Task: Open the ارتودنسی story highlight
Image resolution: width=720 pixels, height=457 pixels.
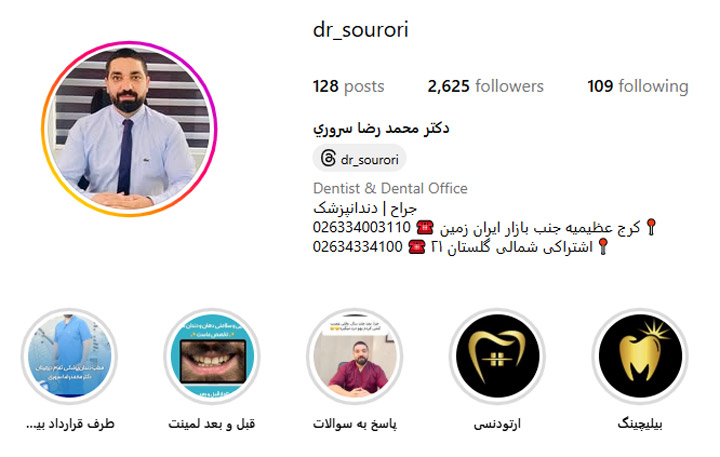Action: (499, 356)
